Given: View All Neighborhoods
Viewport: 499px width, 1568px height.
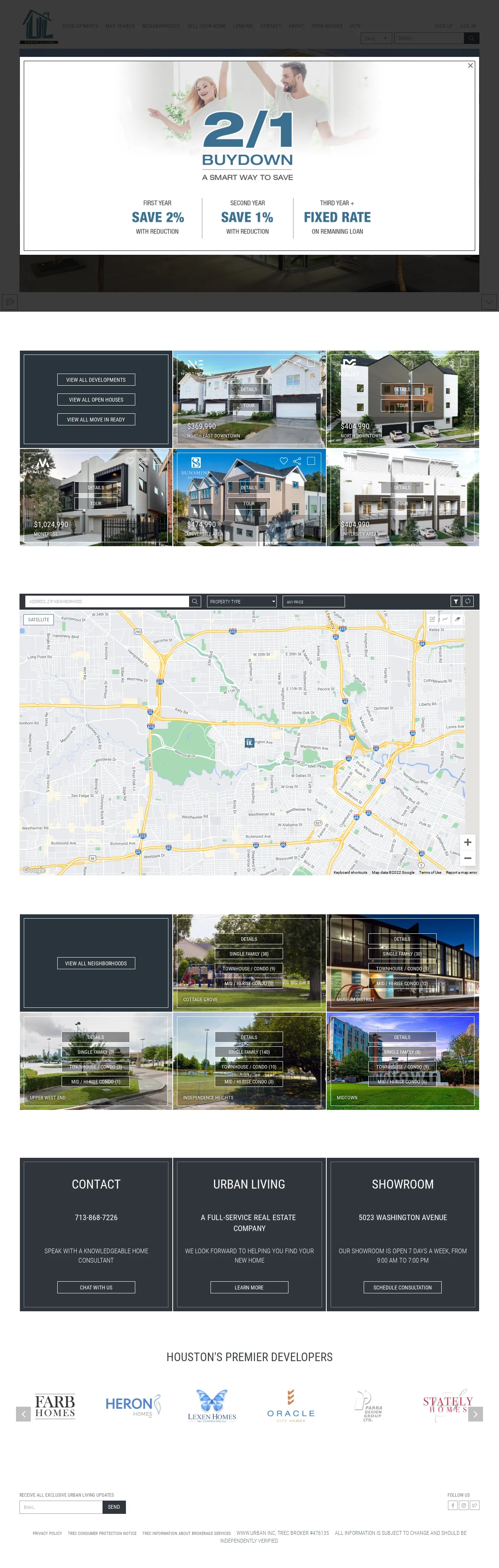Looking at the screenshot, I should tap(96, 963).
